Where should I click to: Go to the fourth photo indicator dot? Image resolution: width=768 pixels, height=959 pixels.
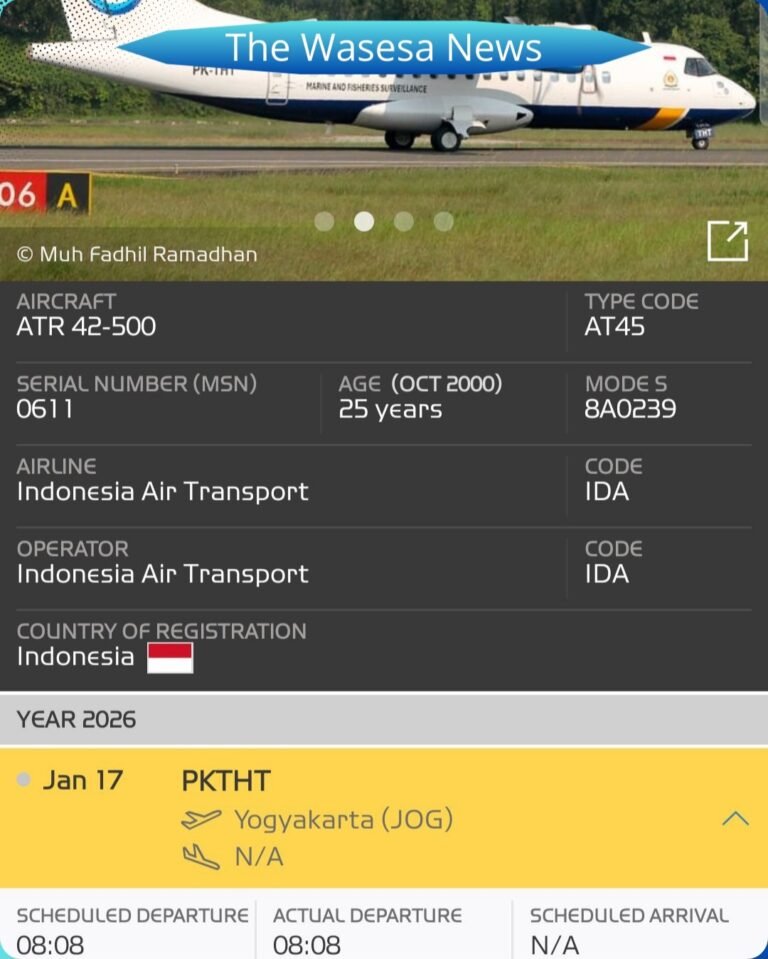coord(444,222)
